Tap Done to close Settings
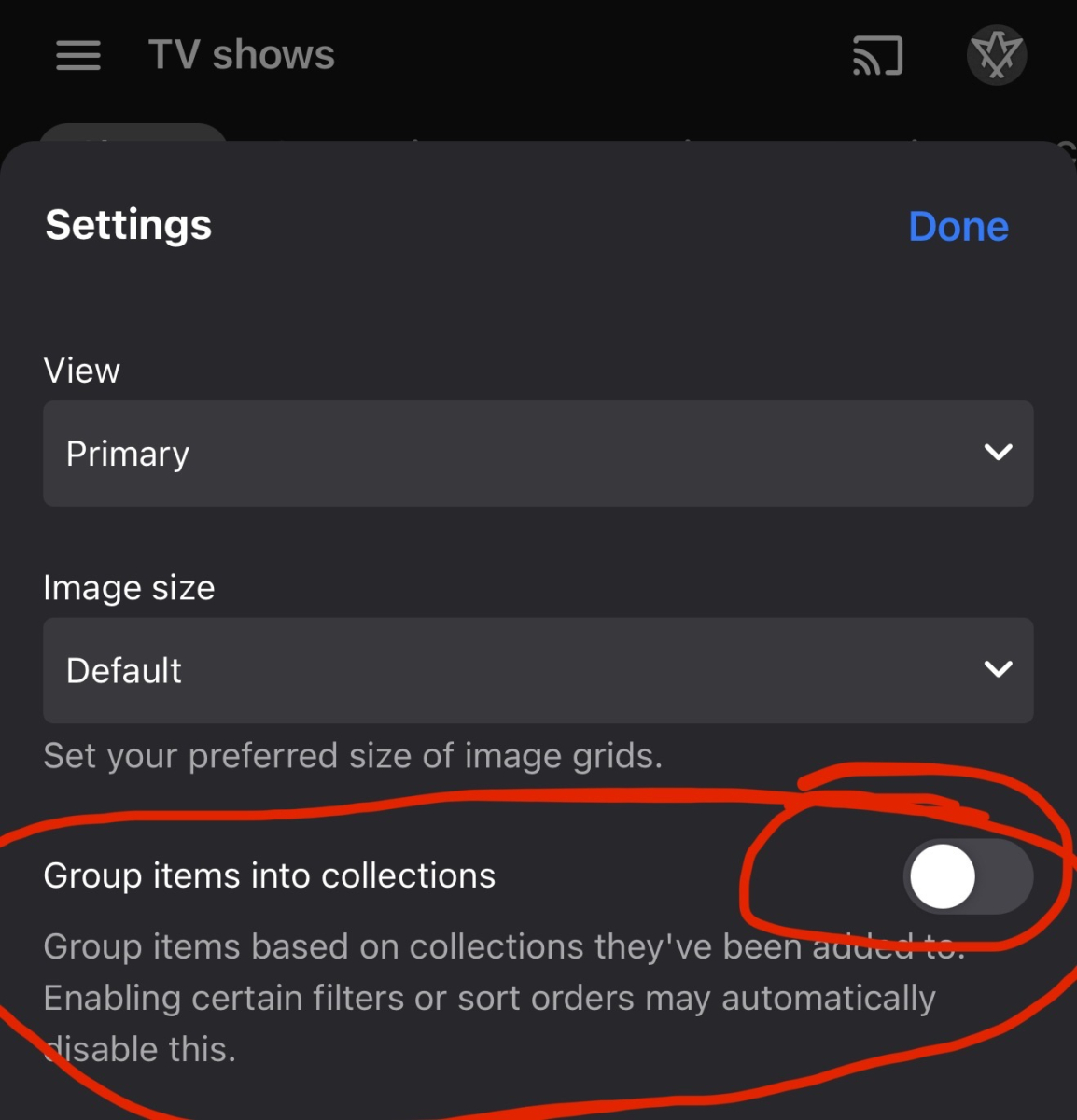This screenshot has height=1120, width=1077. click(x=958, y=227)
